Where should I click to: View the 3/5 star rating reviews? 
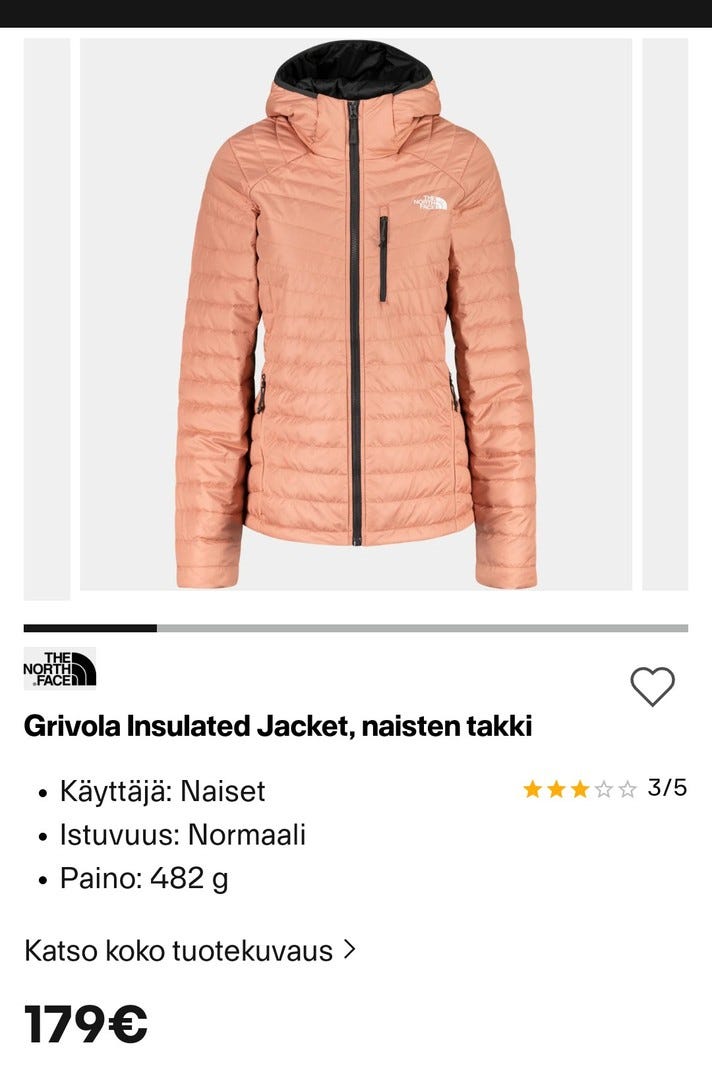(604, 789)
